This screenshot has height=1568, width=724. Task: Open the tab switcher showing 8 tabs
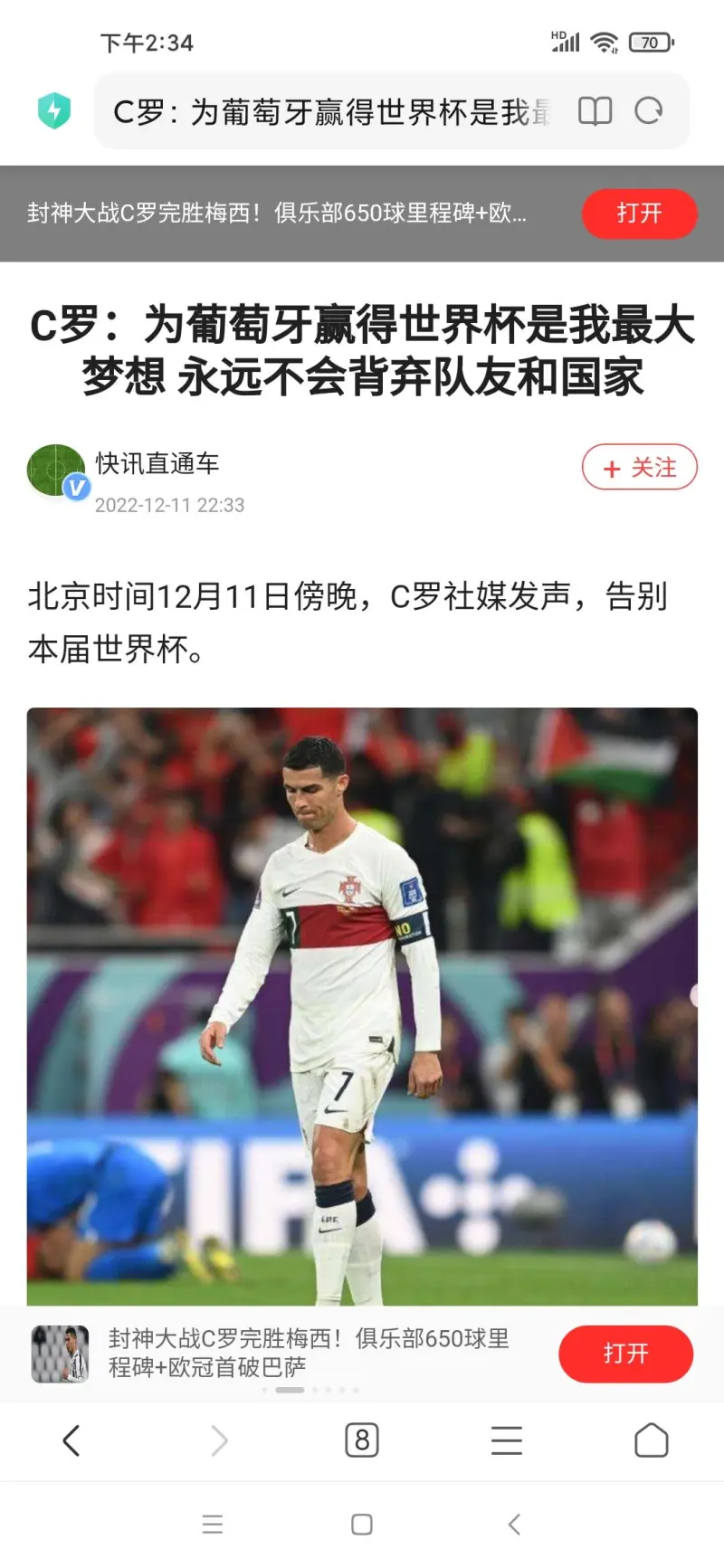tap(362, 1440)
